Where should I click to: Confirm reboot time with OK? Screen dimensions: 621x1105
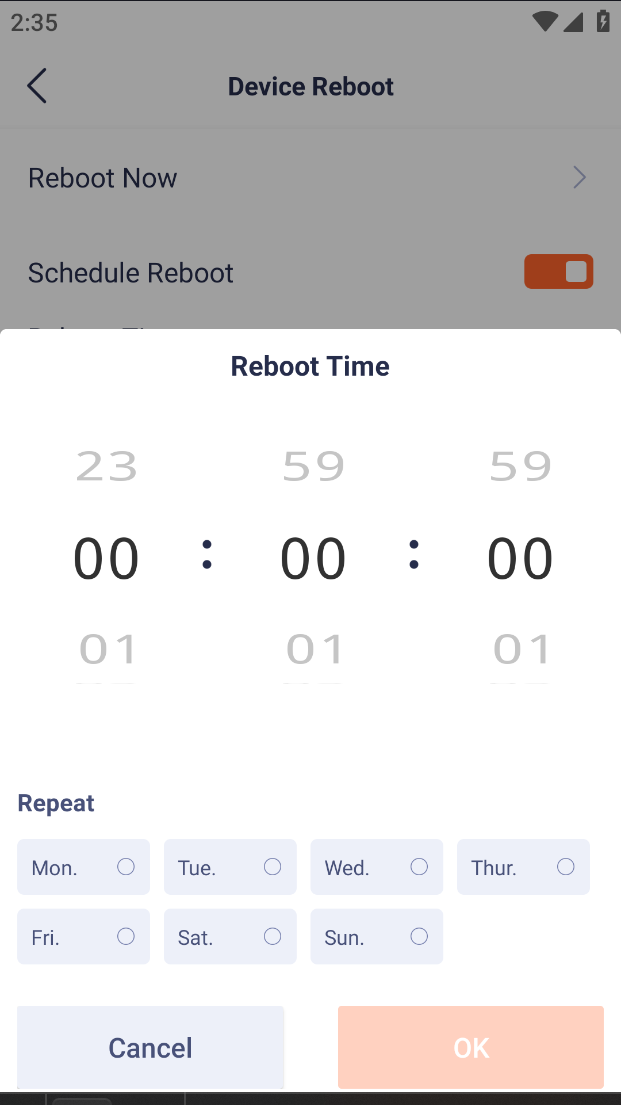point(471,1047)
